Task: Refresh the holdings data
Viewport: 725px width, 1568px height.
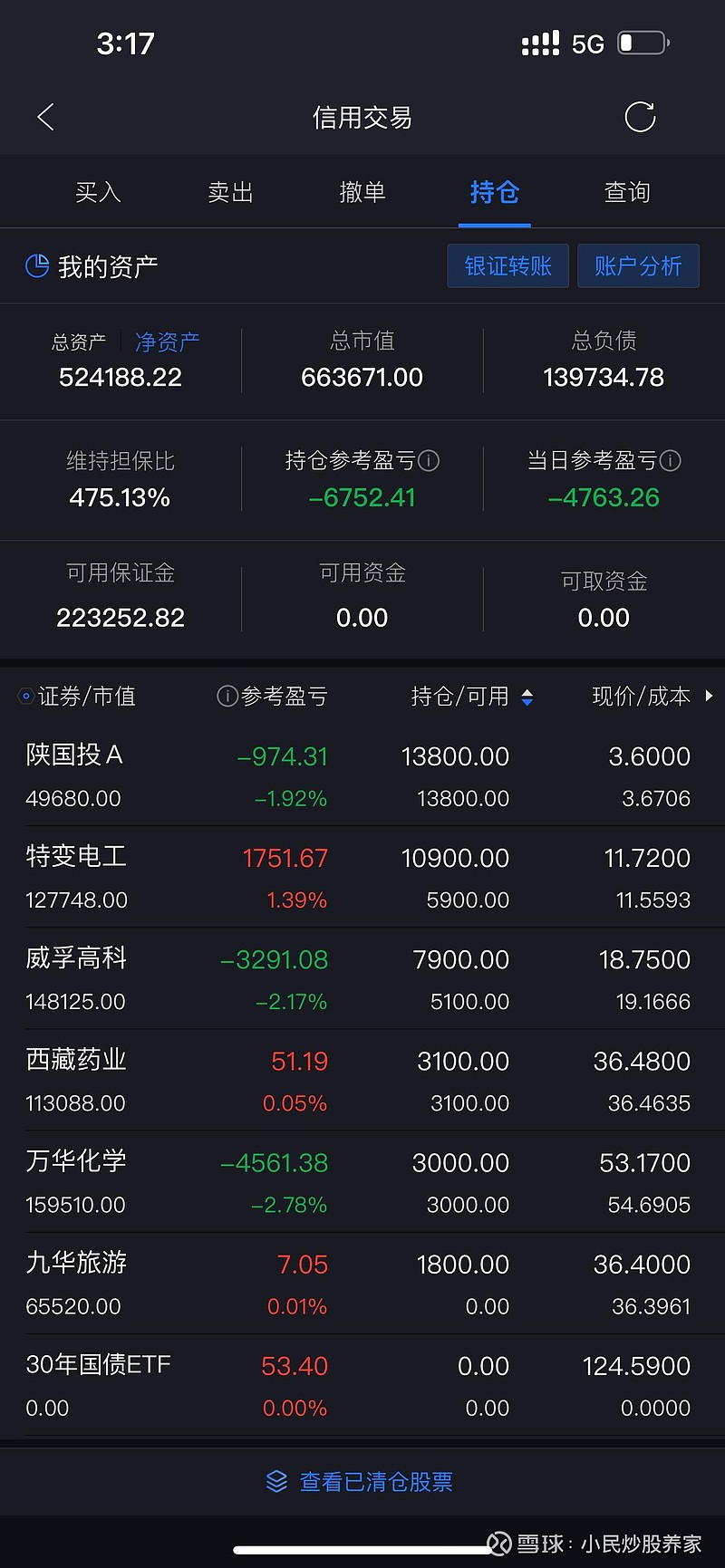Action: 640,117
